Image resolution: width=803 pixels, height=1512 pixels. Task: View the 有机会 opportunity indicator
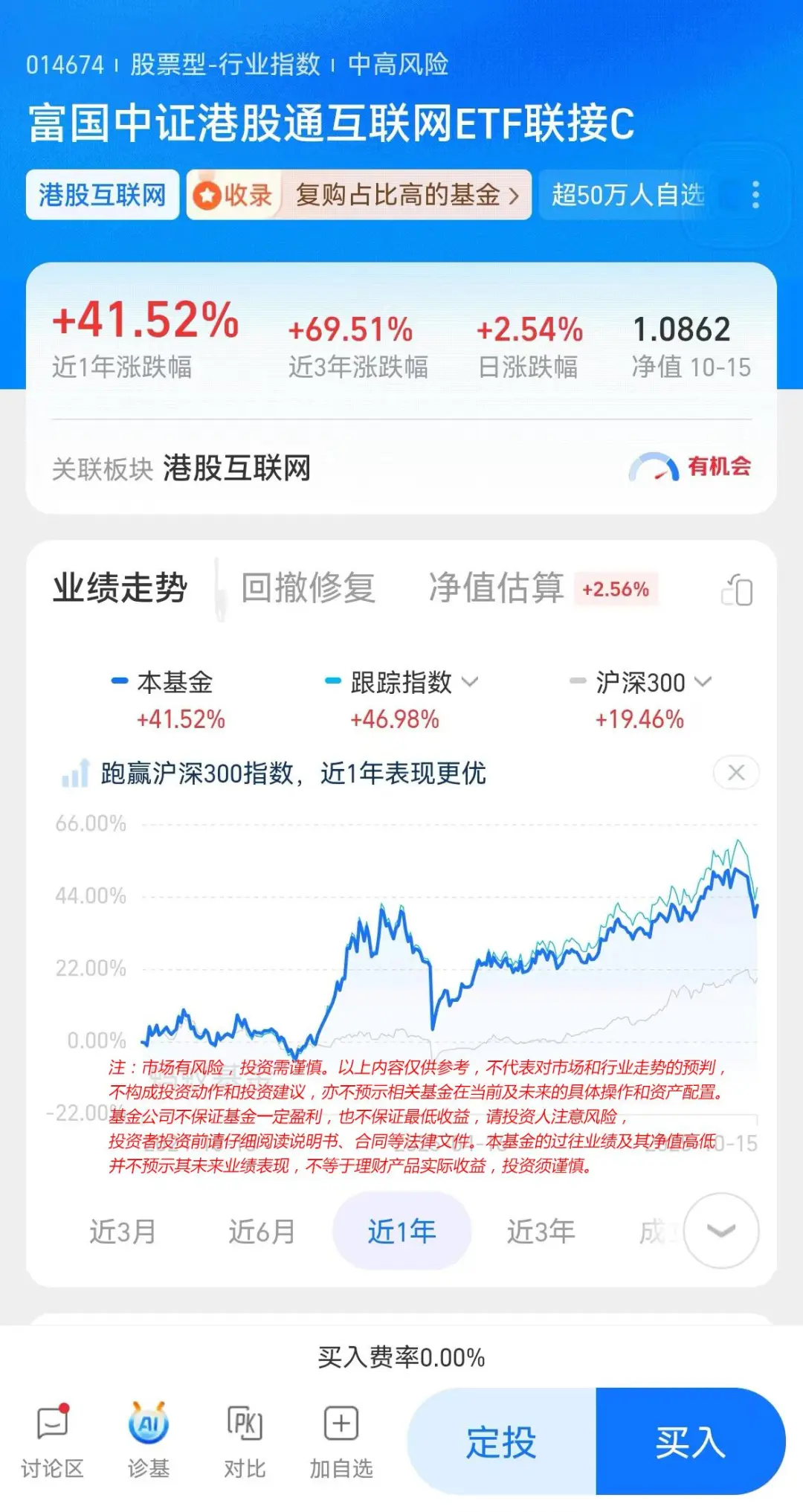691,467
